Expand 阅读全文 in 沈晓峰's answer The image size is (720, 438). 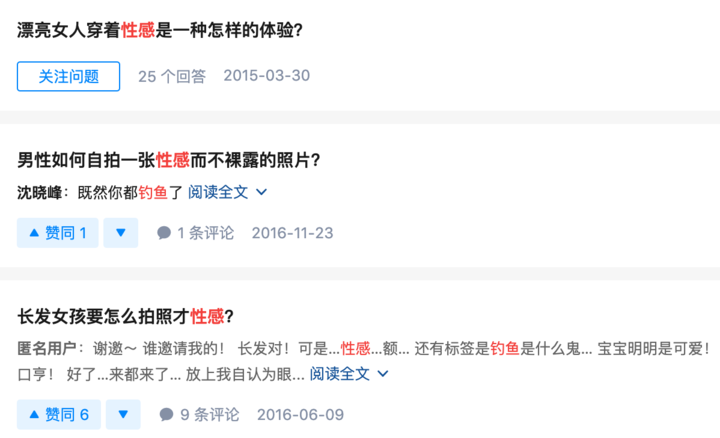227,192
